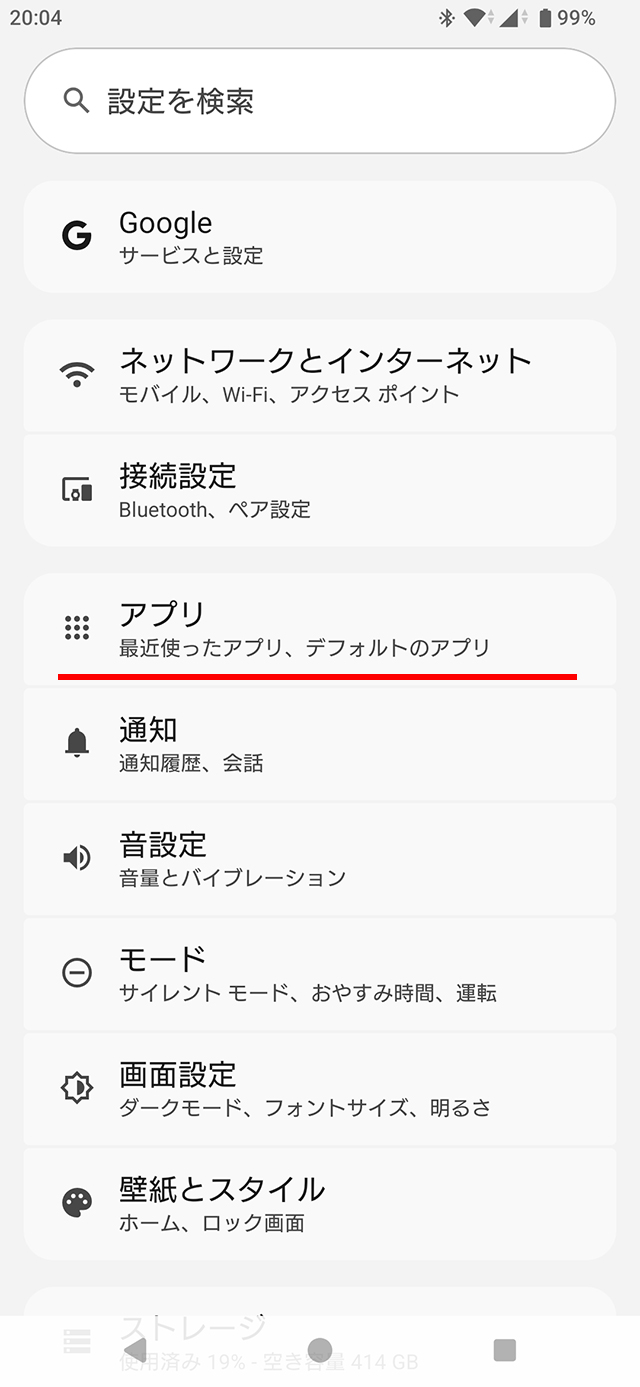
Task: Tap the home button in navigation bar
Action: point(320,1350)
